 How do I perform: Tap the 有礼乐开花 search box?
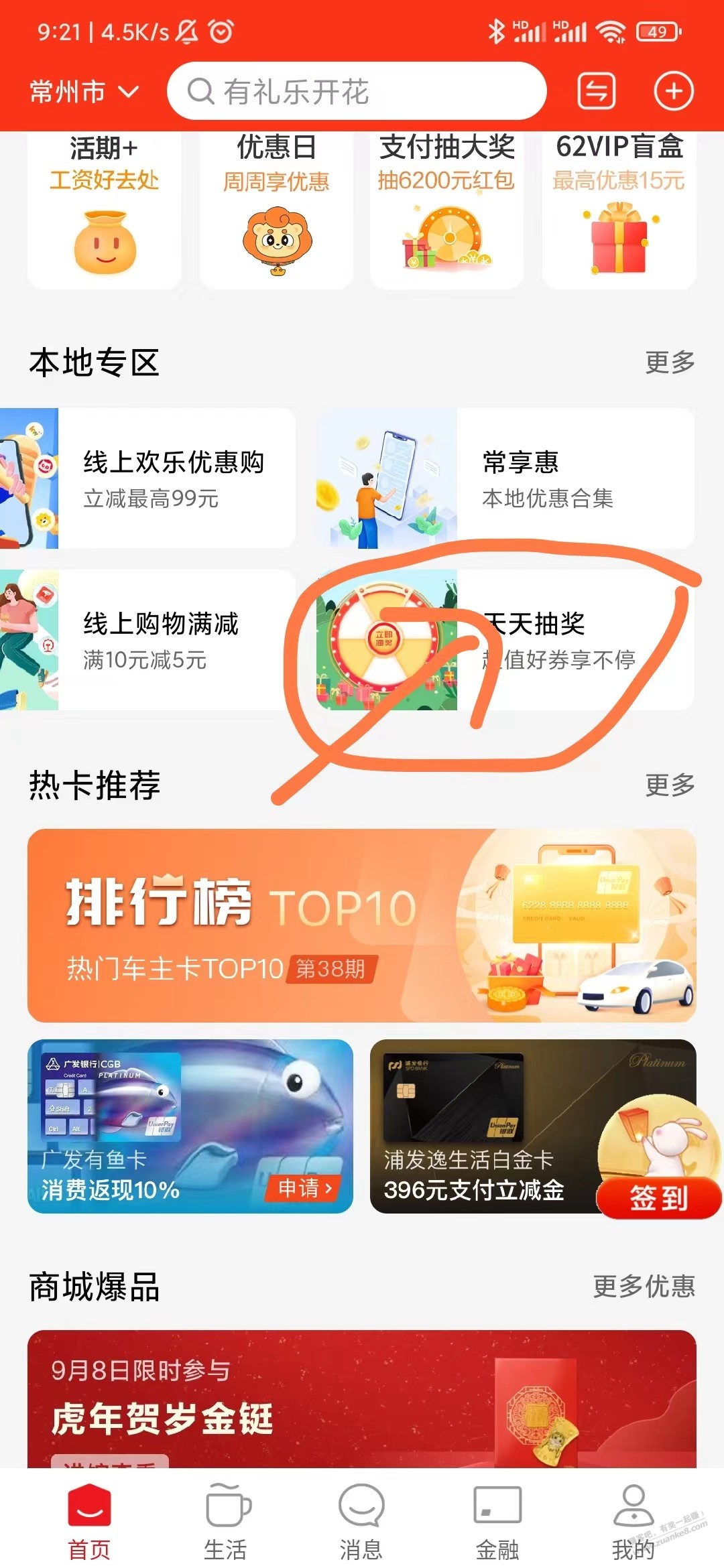[x=356, y=92]
